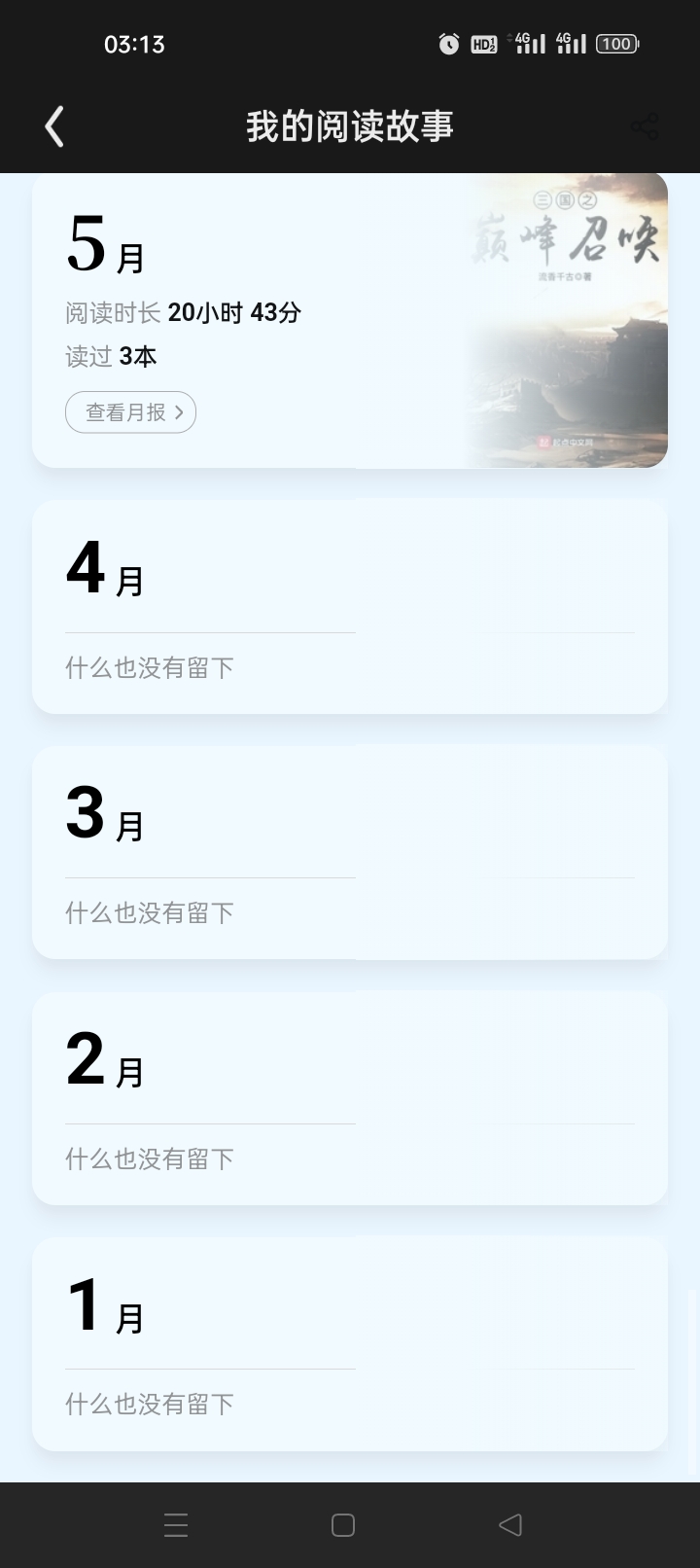
Task: Open 查看月报 for May
Action: 130,412
